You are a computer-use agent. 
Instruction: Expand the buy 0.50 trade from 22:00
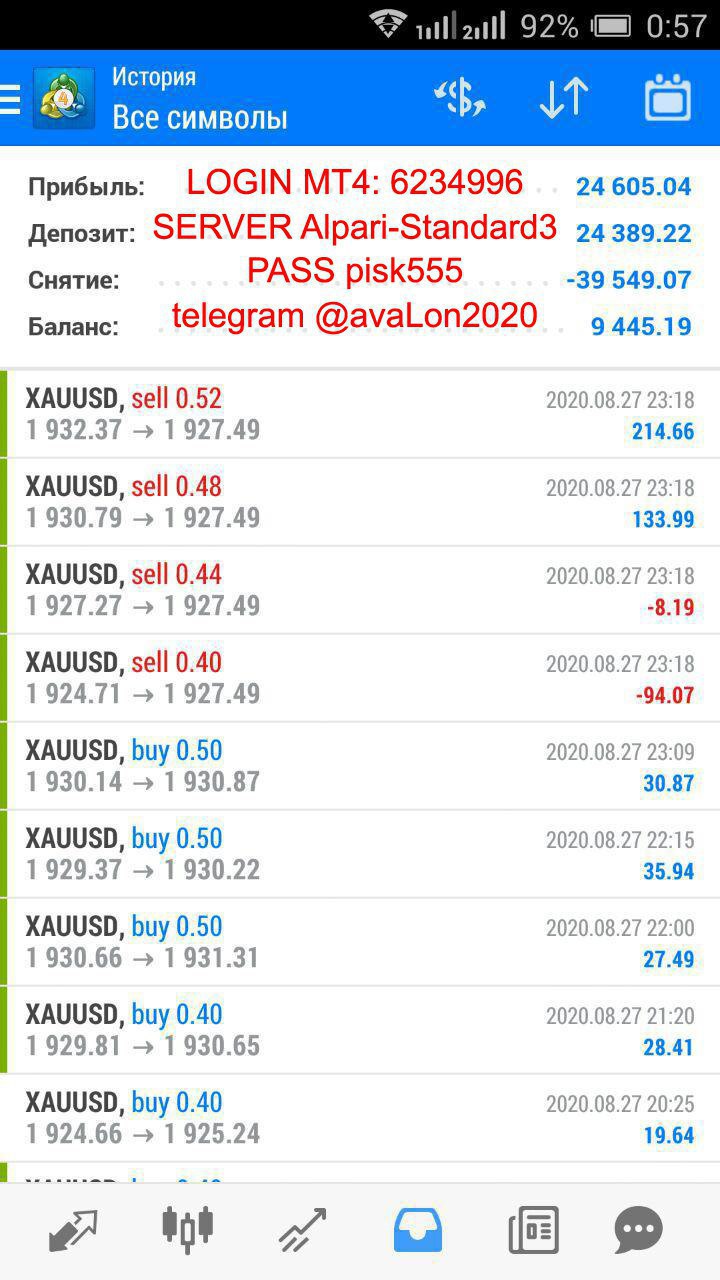pos(360,942)
